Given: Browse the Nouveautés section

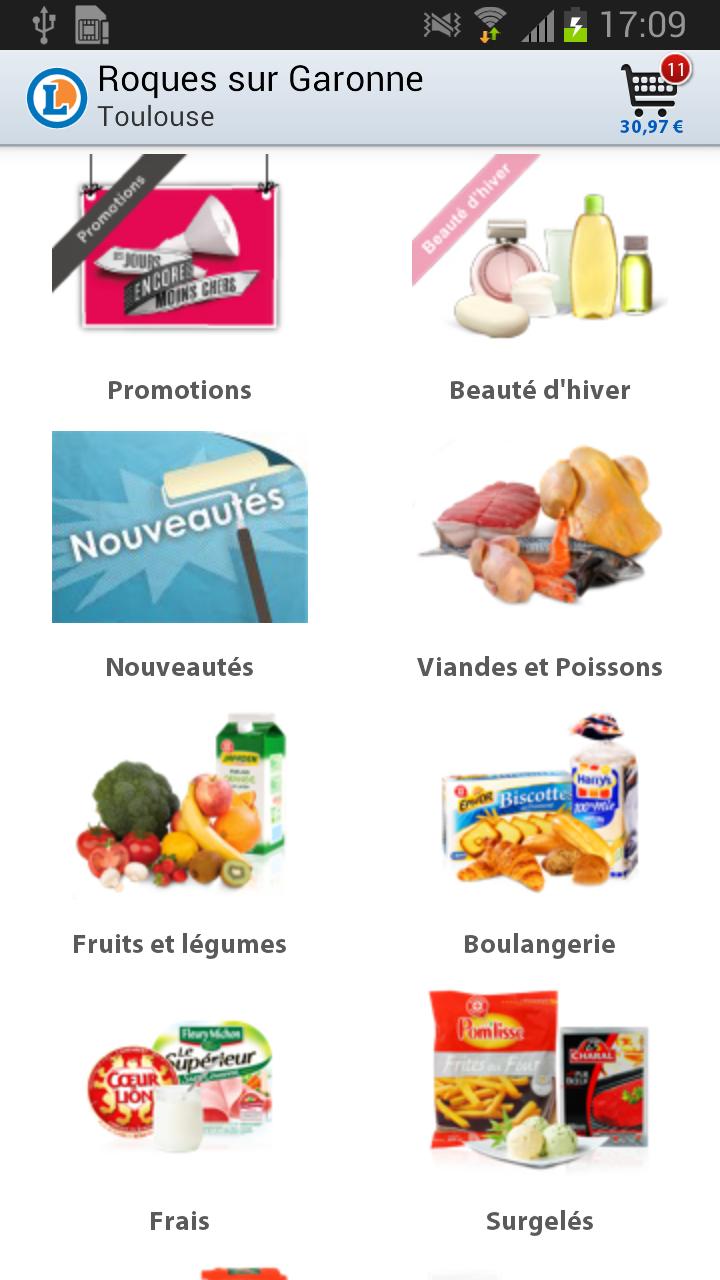Looking at the screenshot, I should click(x=180, y=527).
